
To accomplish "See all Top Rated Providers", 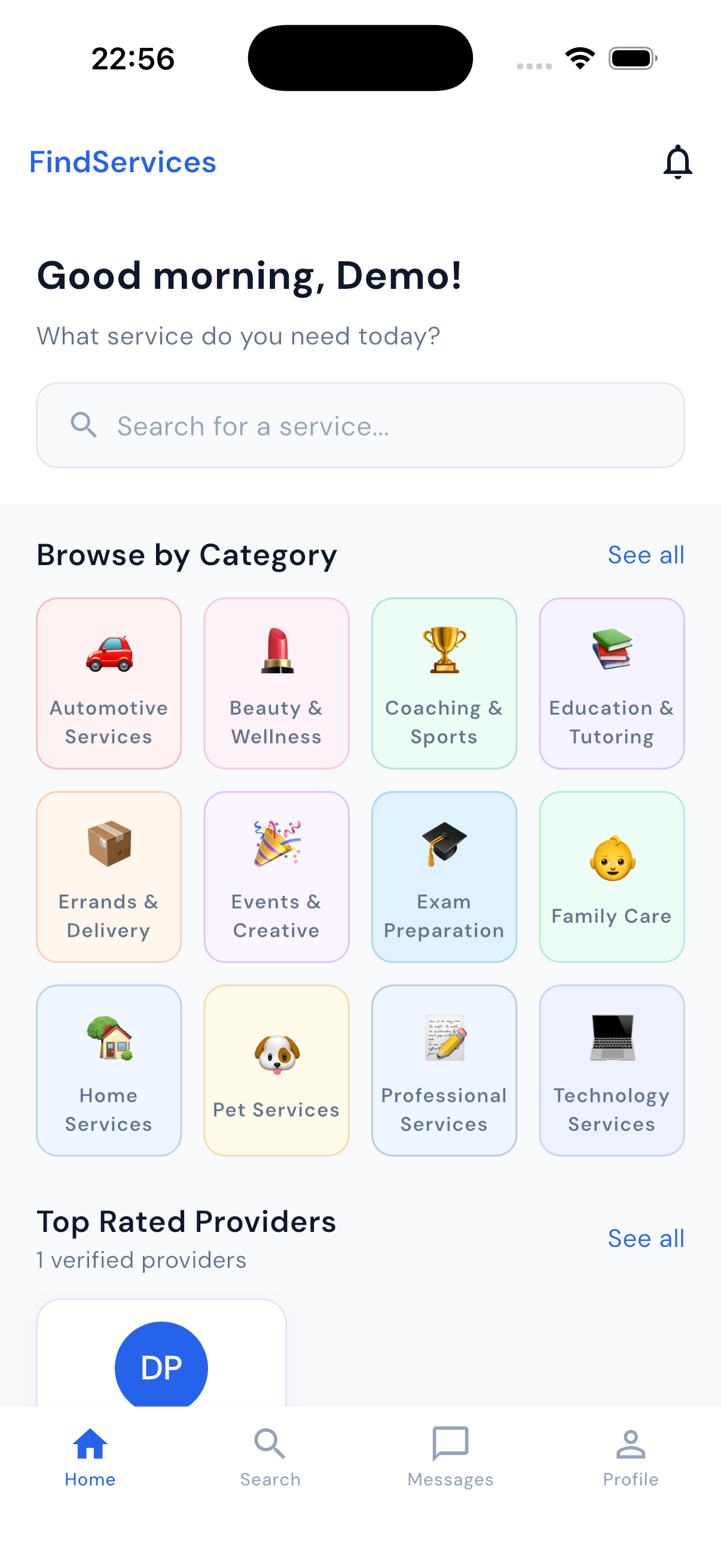I will pos(646,1238).
